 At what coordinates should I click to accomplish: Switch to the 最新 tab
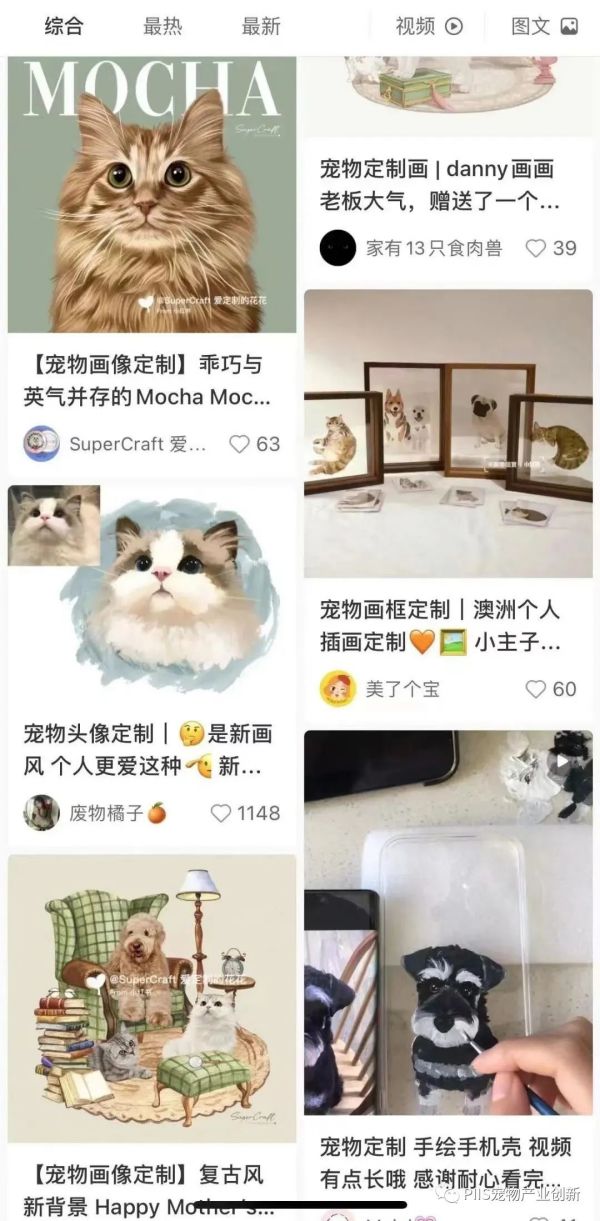click(261, 27)
